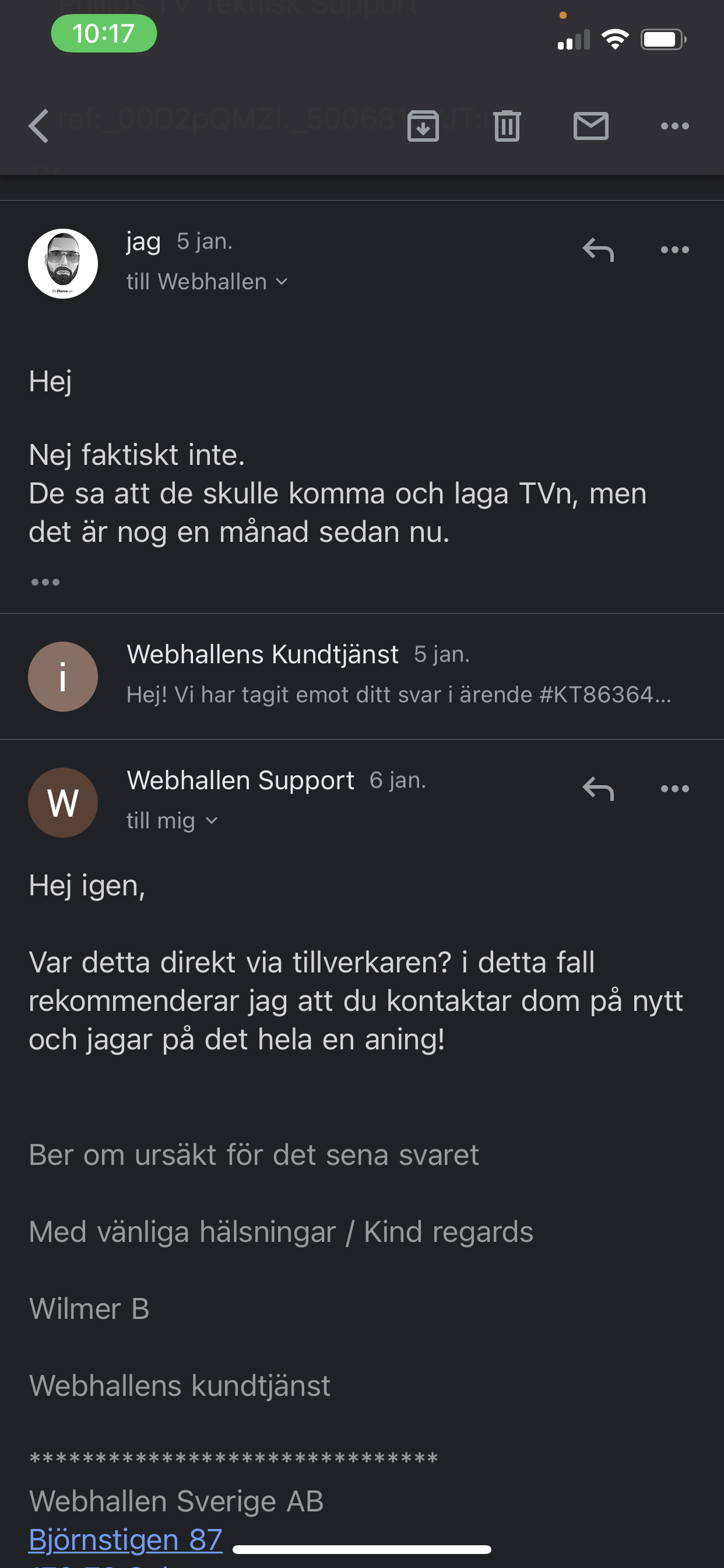Reply to Webhallen Support's 6 jan. message
The height and width of the screenshot is (1568, 724).
[598, 789]
